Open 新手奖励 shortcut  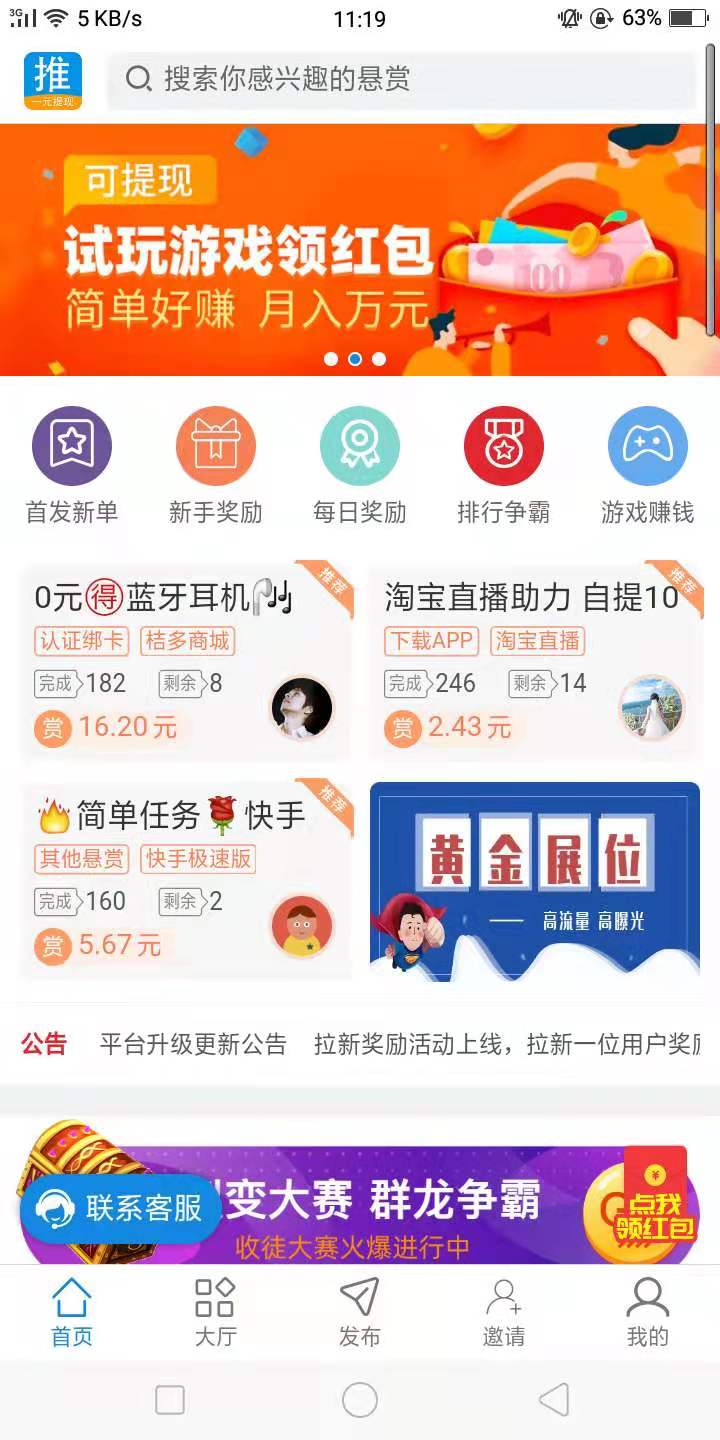[x=216, y=466]
